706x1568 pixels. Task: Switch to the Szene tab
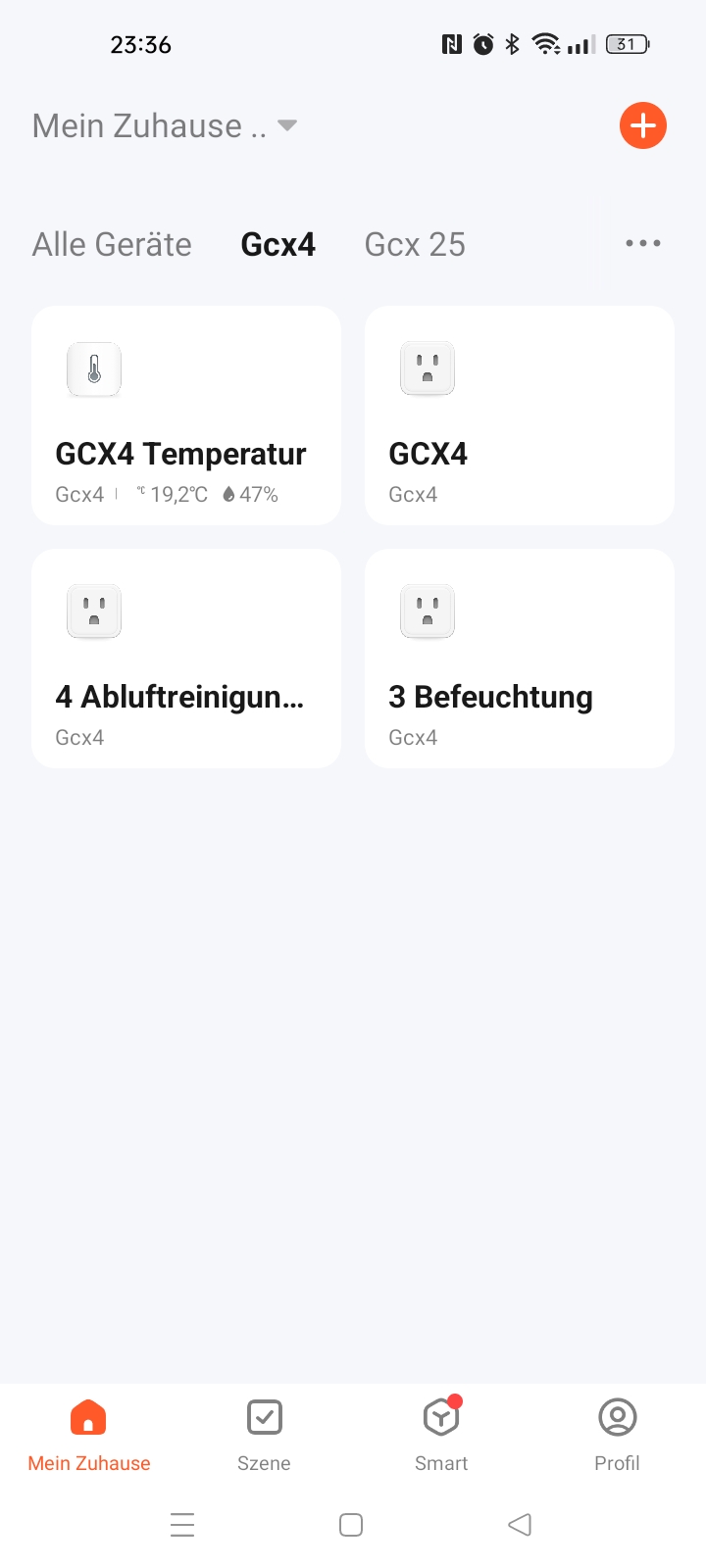coord(265,1435)
